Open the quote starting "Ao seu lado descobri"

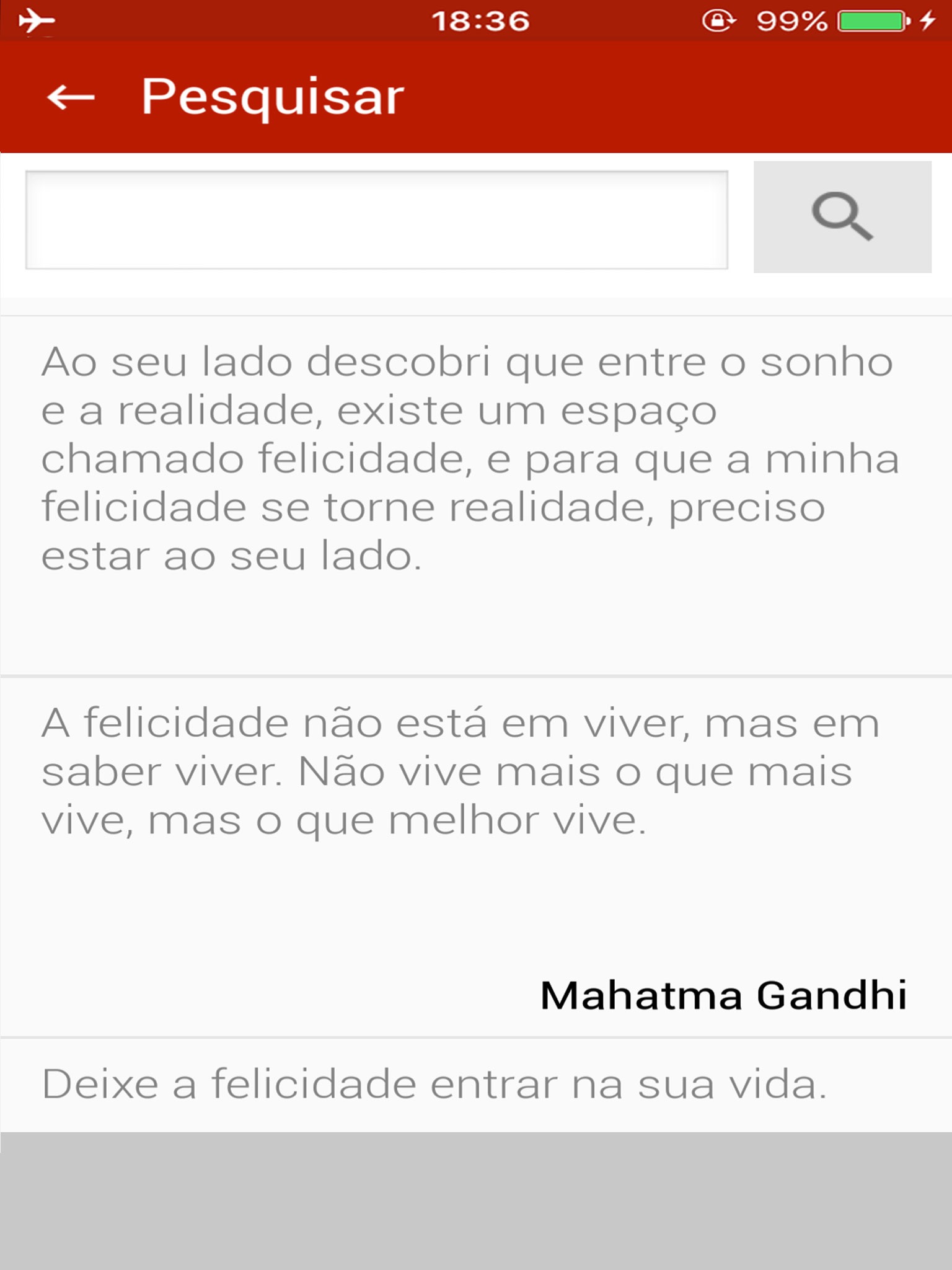(476, 495)
